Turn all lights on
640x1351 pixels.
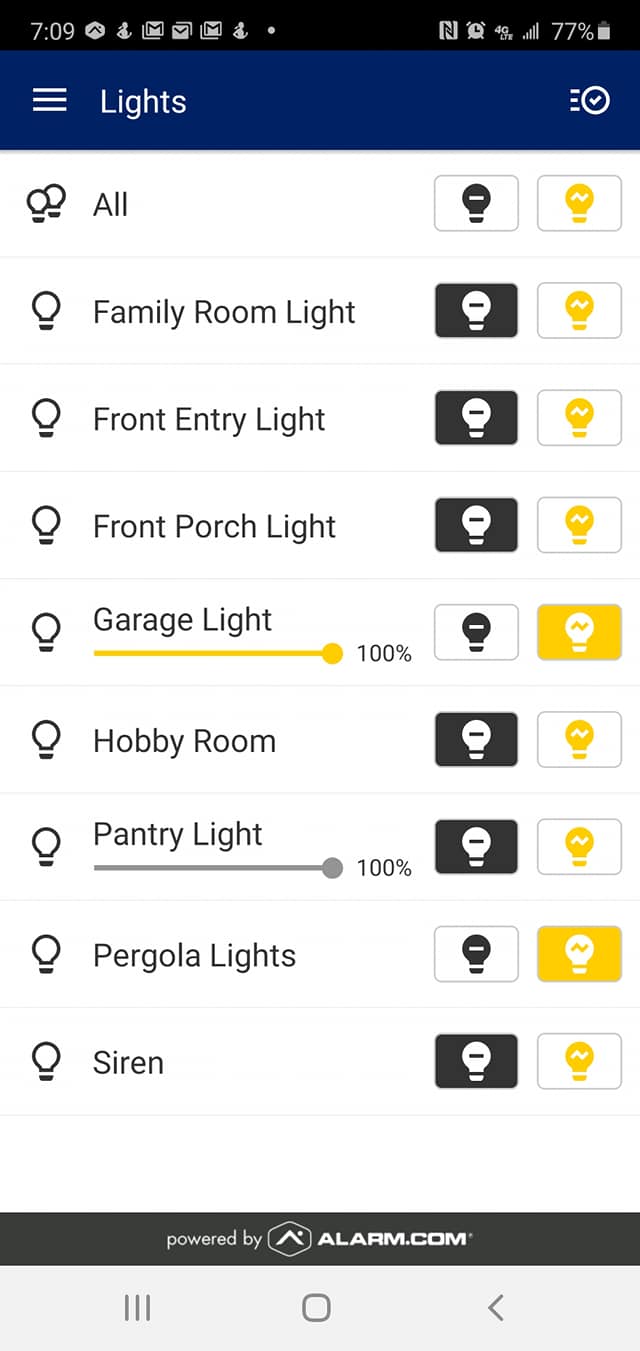coord(579,204)
